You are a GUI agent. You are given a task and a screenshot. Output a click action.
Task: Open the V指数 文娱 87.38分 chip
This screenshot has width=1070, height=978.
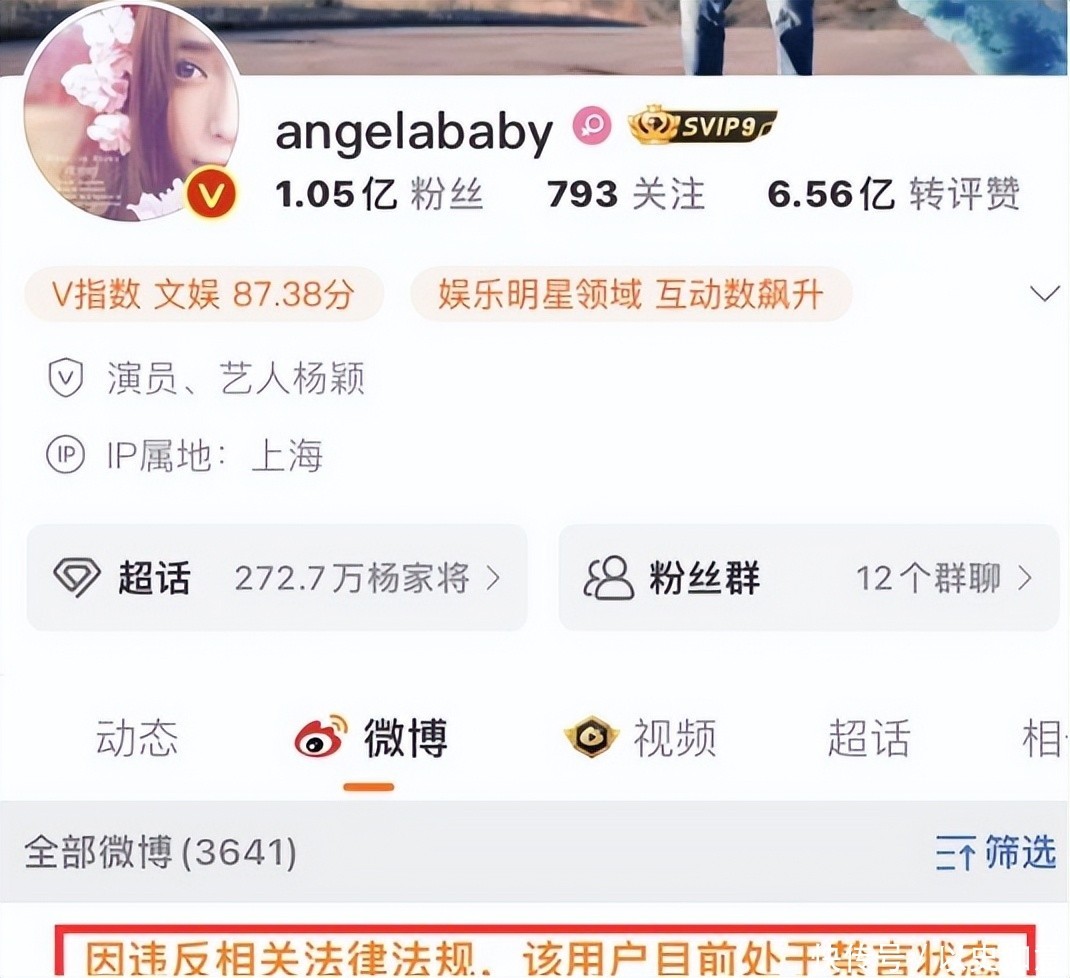[x=204, y=294]
